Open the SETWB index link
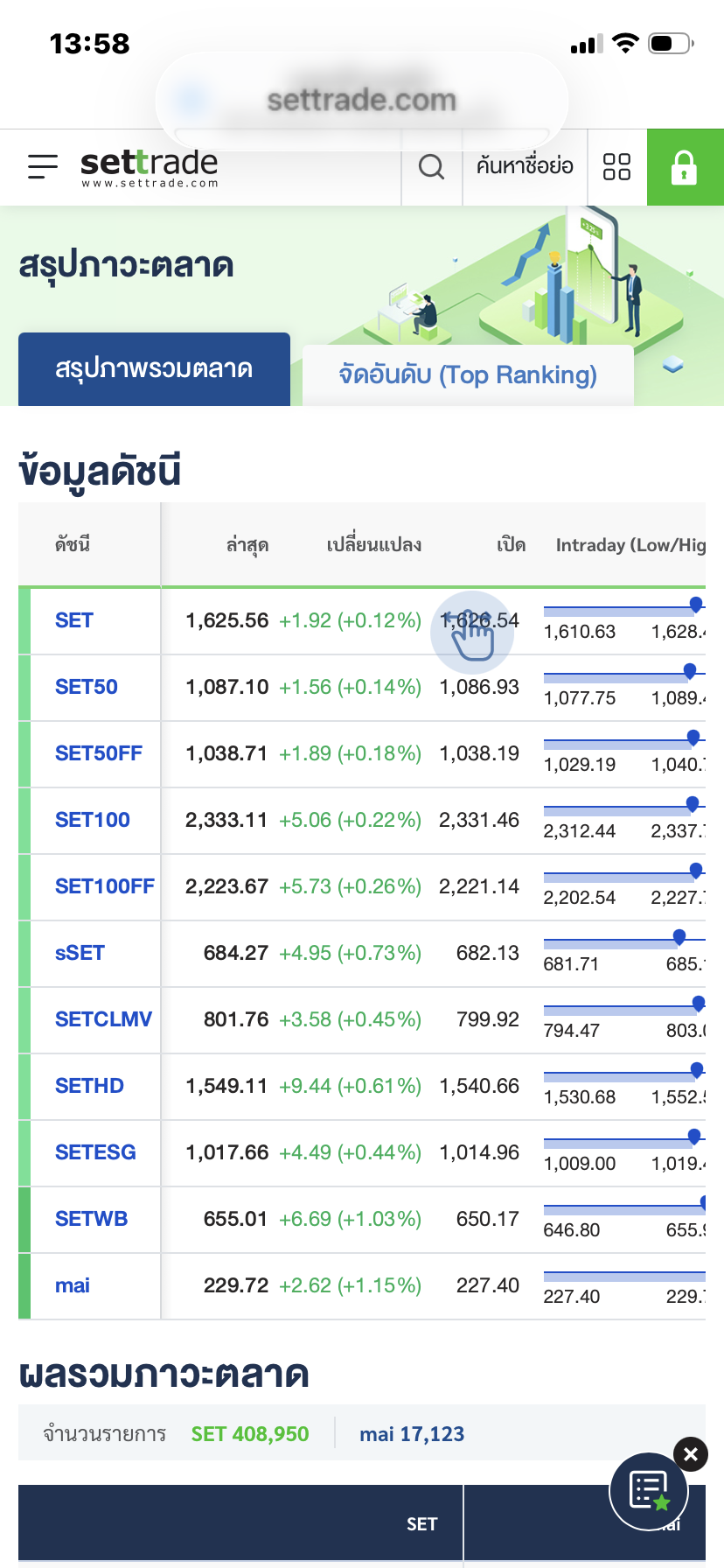 point(91,1219)
